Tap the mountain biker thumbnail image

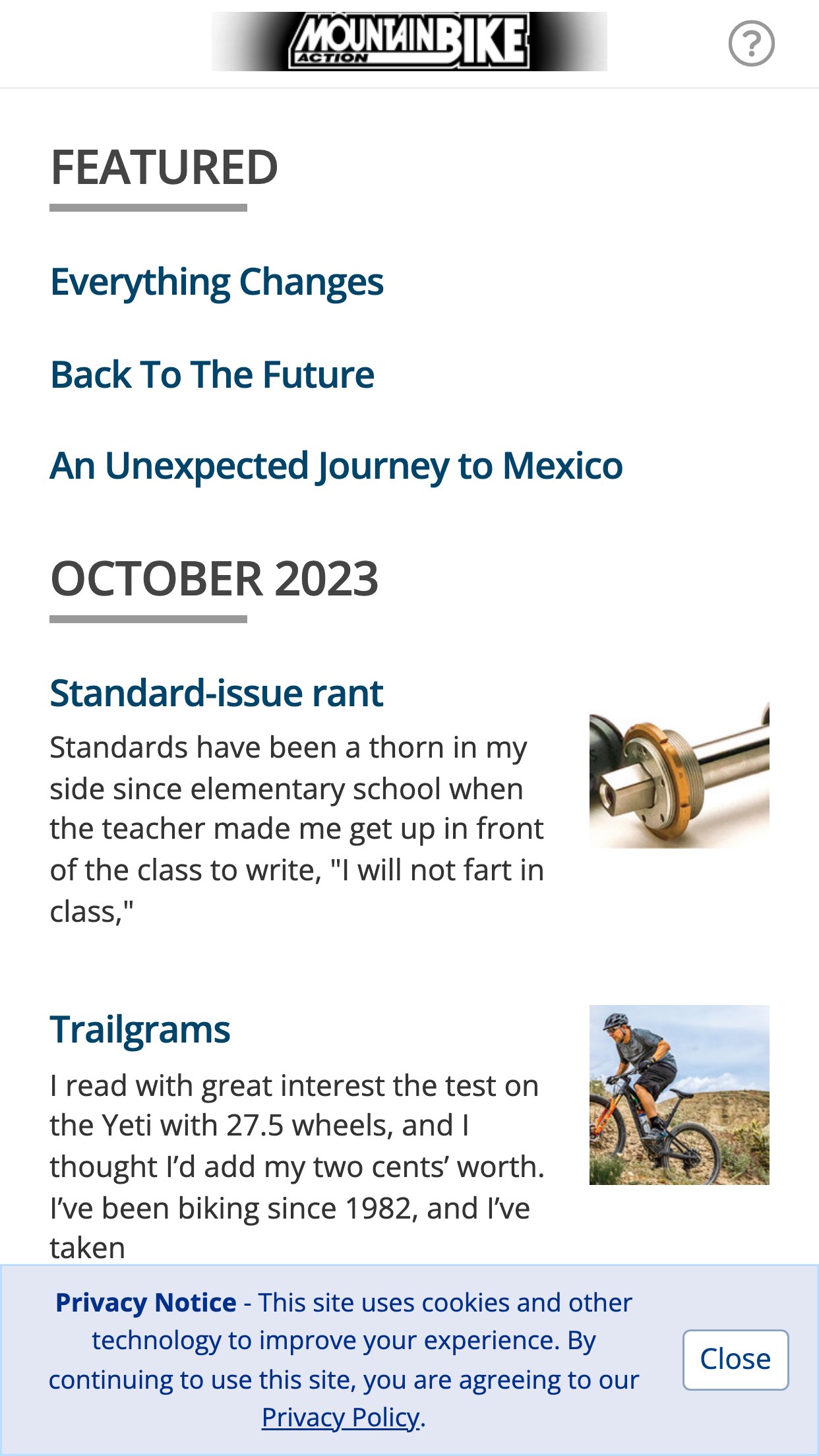pyautogui.click(x=679, y=1095)
